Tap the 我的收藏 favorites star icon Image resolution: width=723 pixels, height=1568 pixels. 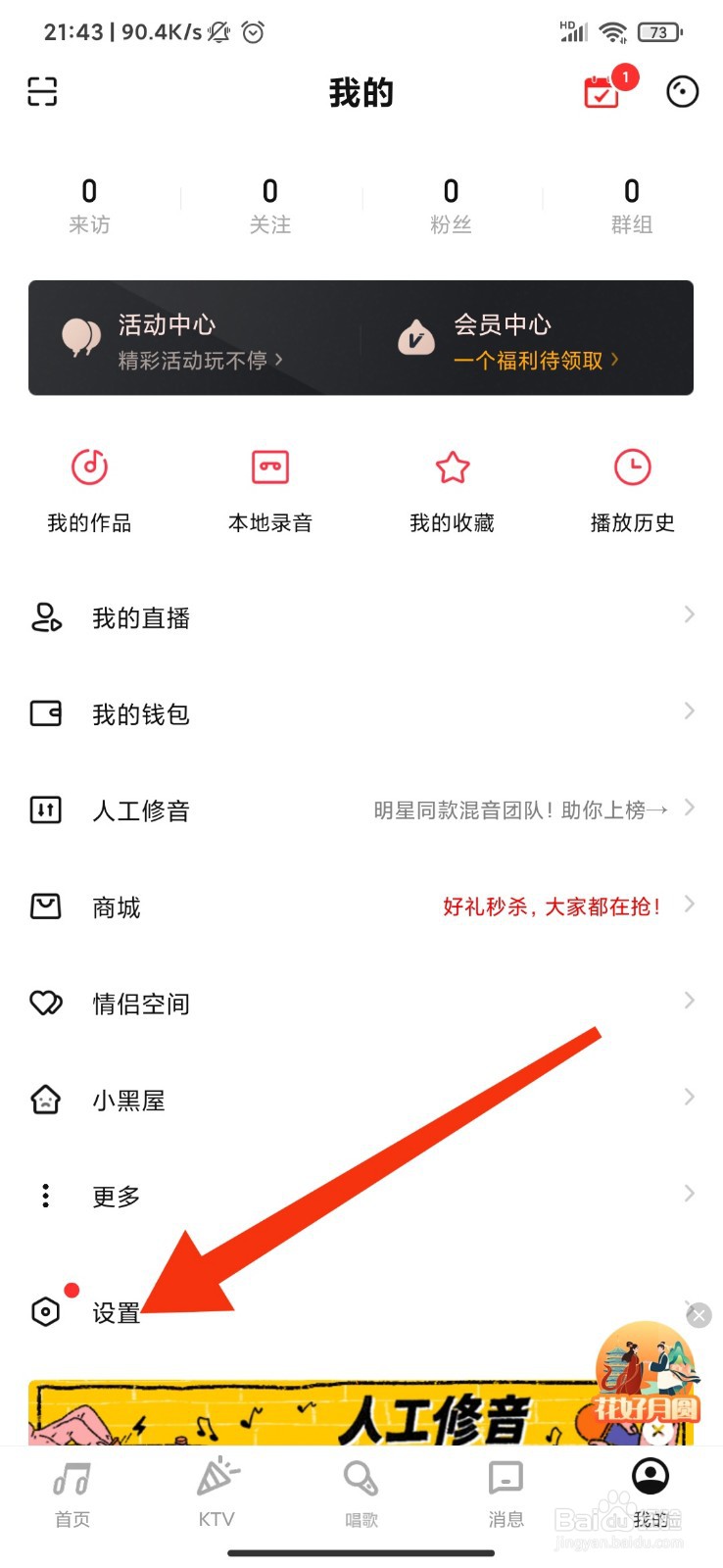(x=452, y=468)
